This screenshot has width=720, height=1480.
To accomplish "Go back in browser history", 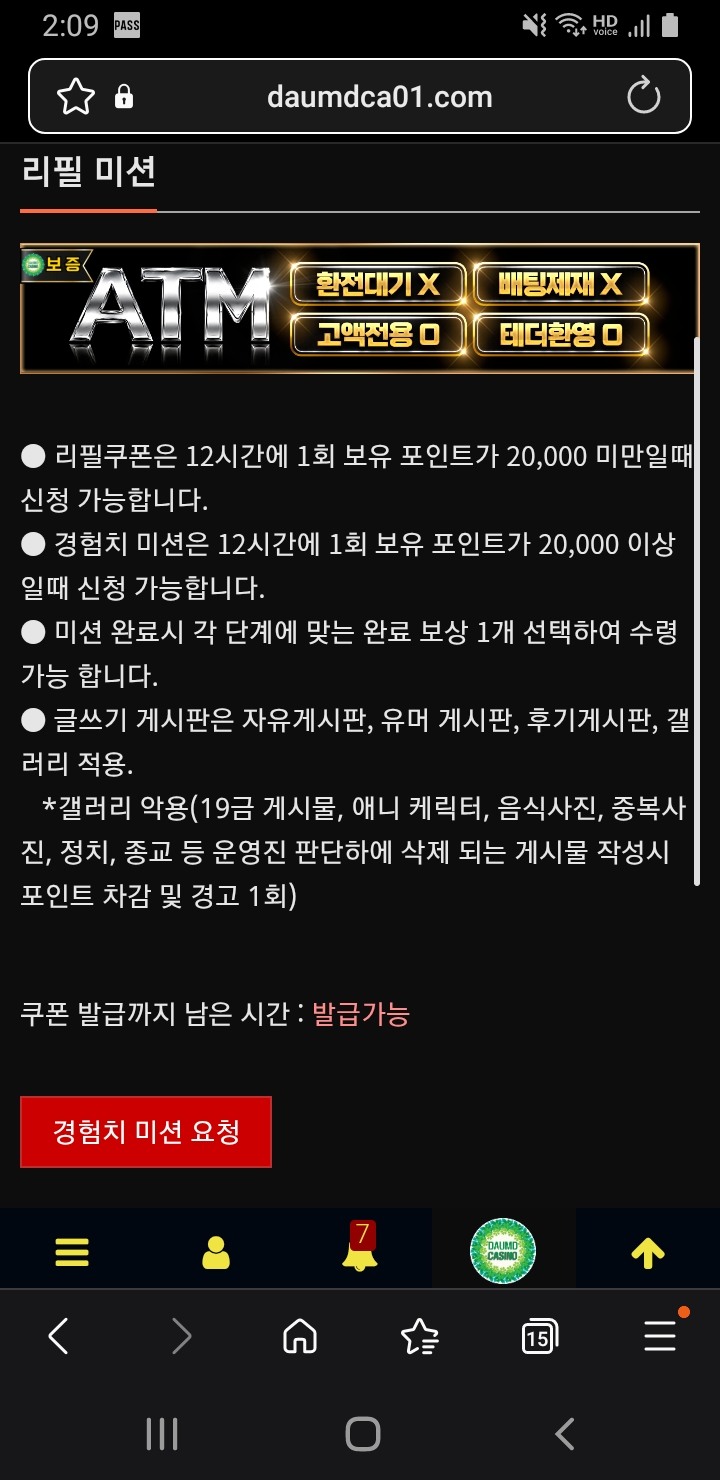I will [59, 1336].
